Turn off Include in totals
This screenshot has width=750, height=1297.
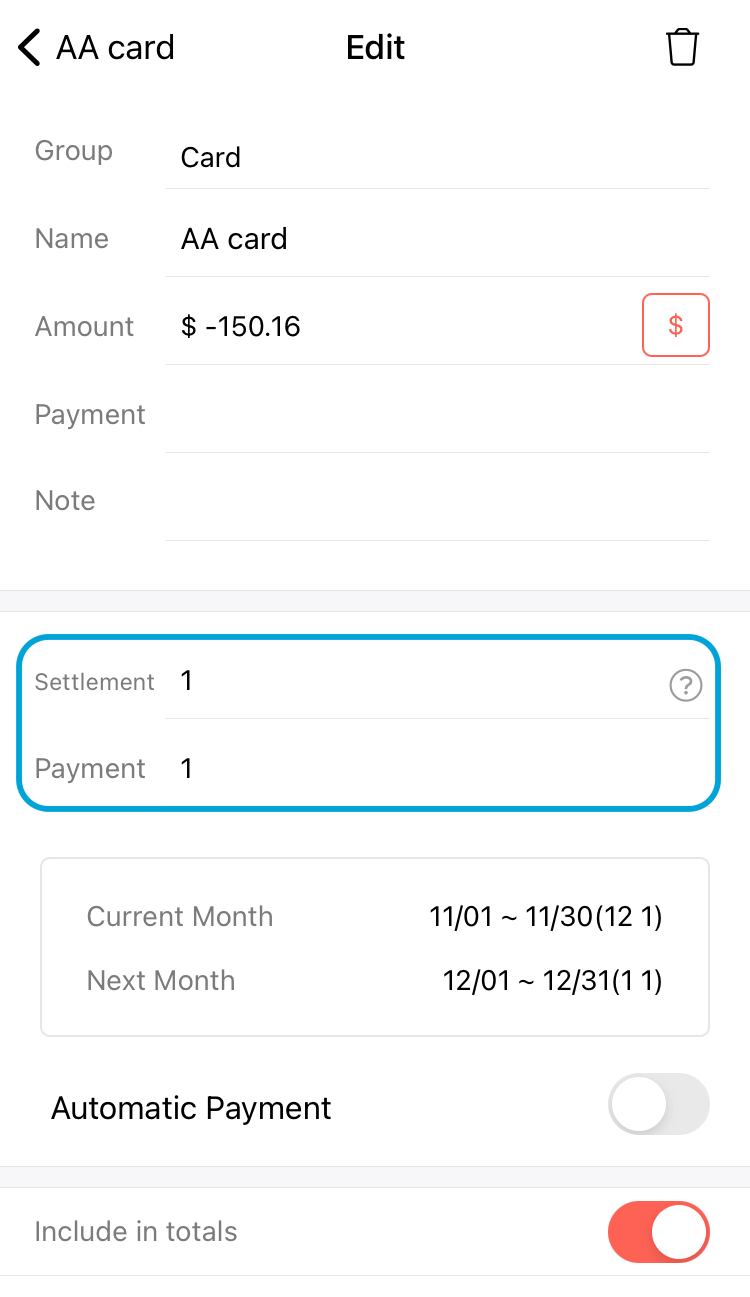click(x=658, y=1232)
